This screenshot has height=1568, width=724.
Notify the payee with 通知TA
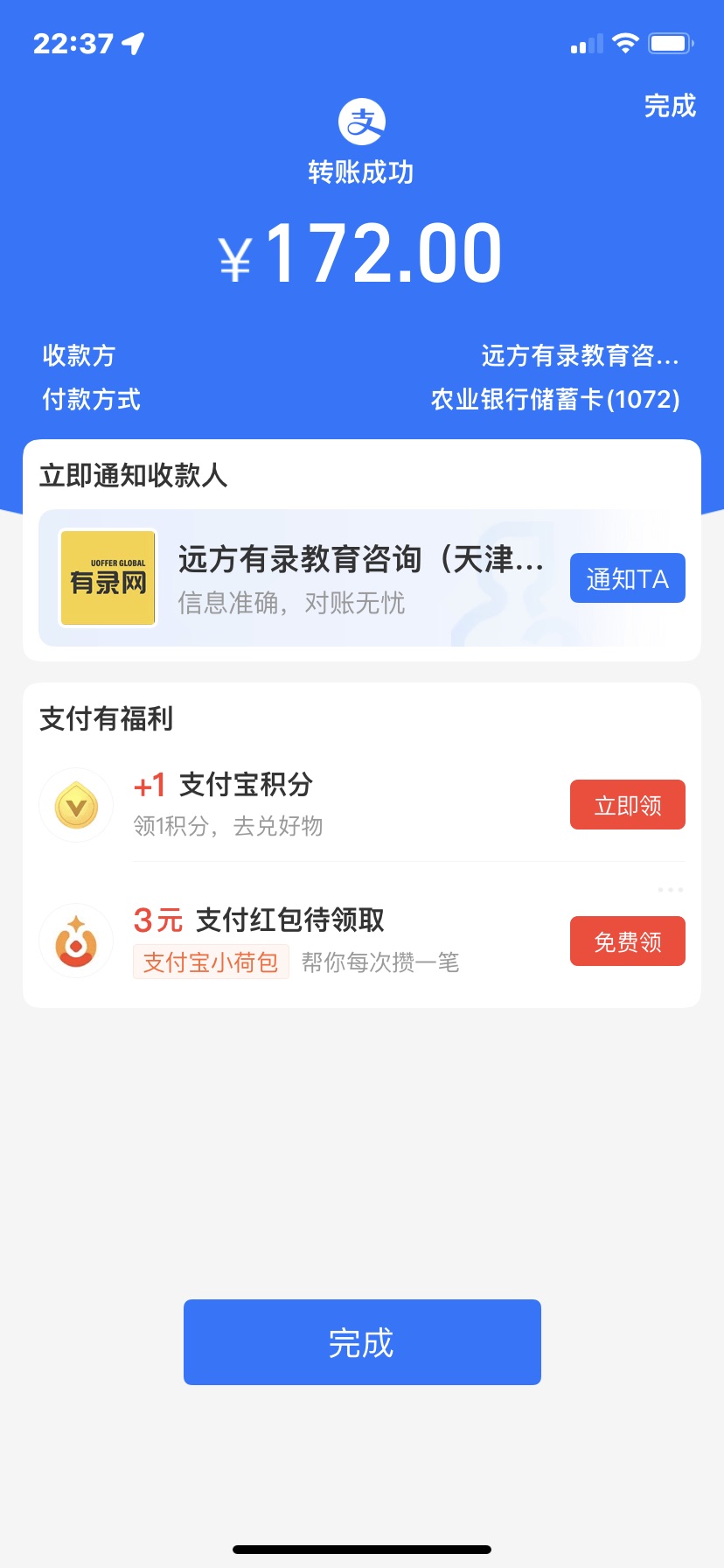627,578
